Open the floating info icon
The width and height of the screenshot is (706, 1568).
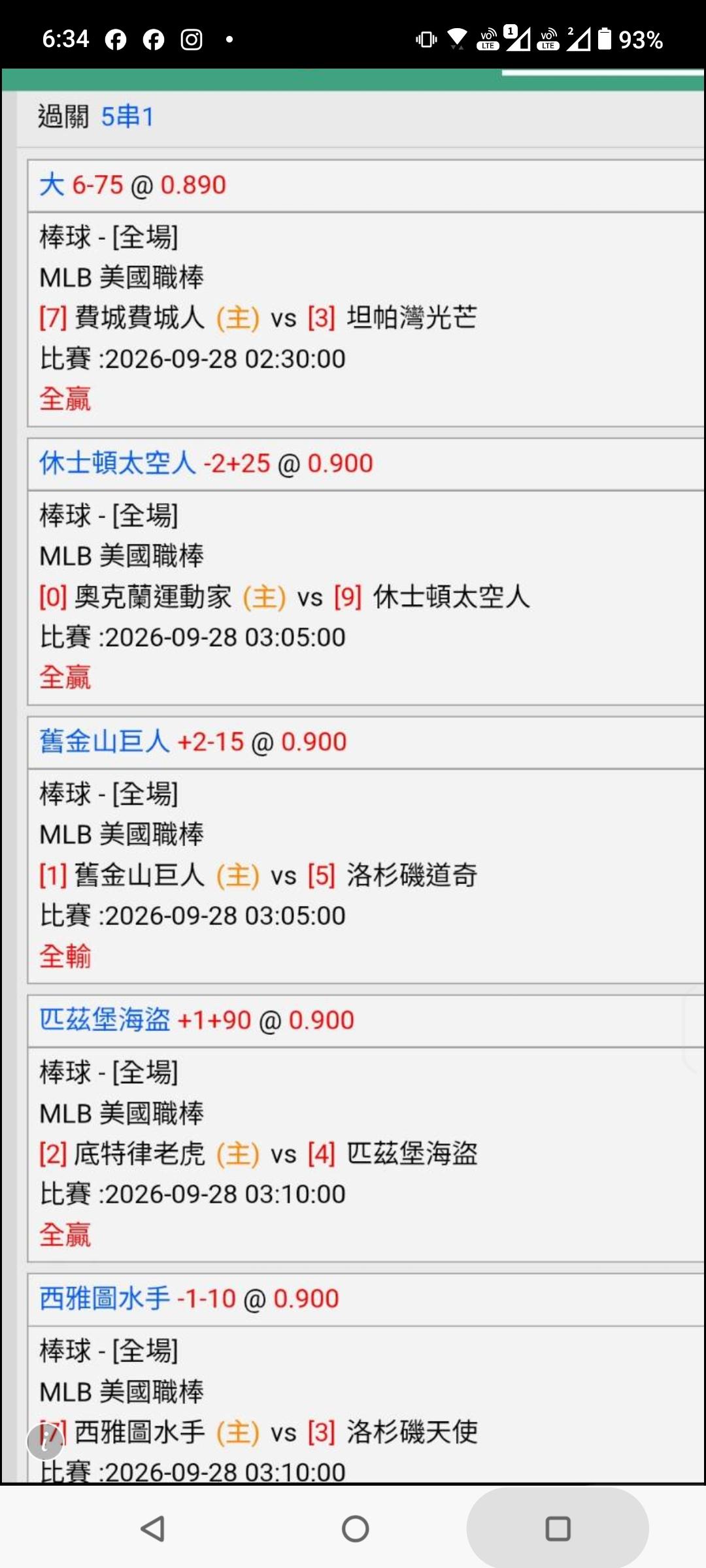click(45, 1441)
